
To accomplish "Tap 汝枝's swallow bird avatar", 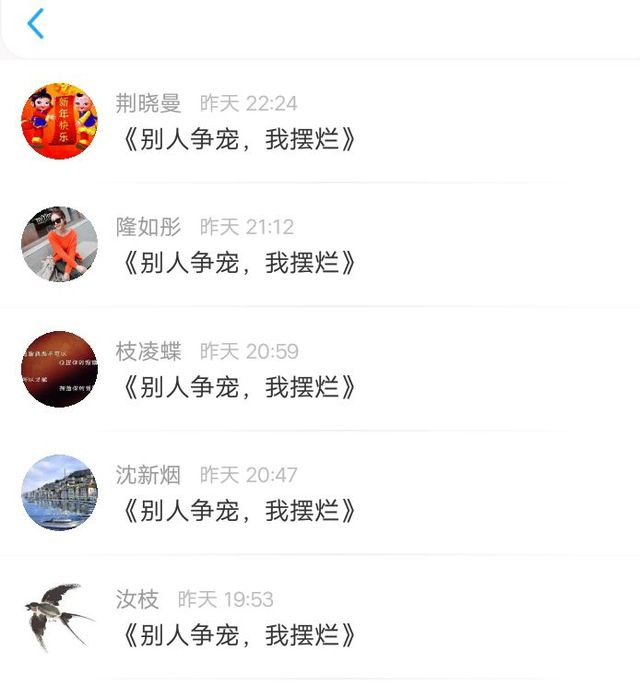I will [x=59, y=617].
